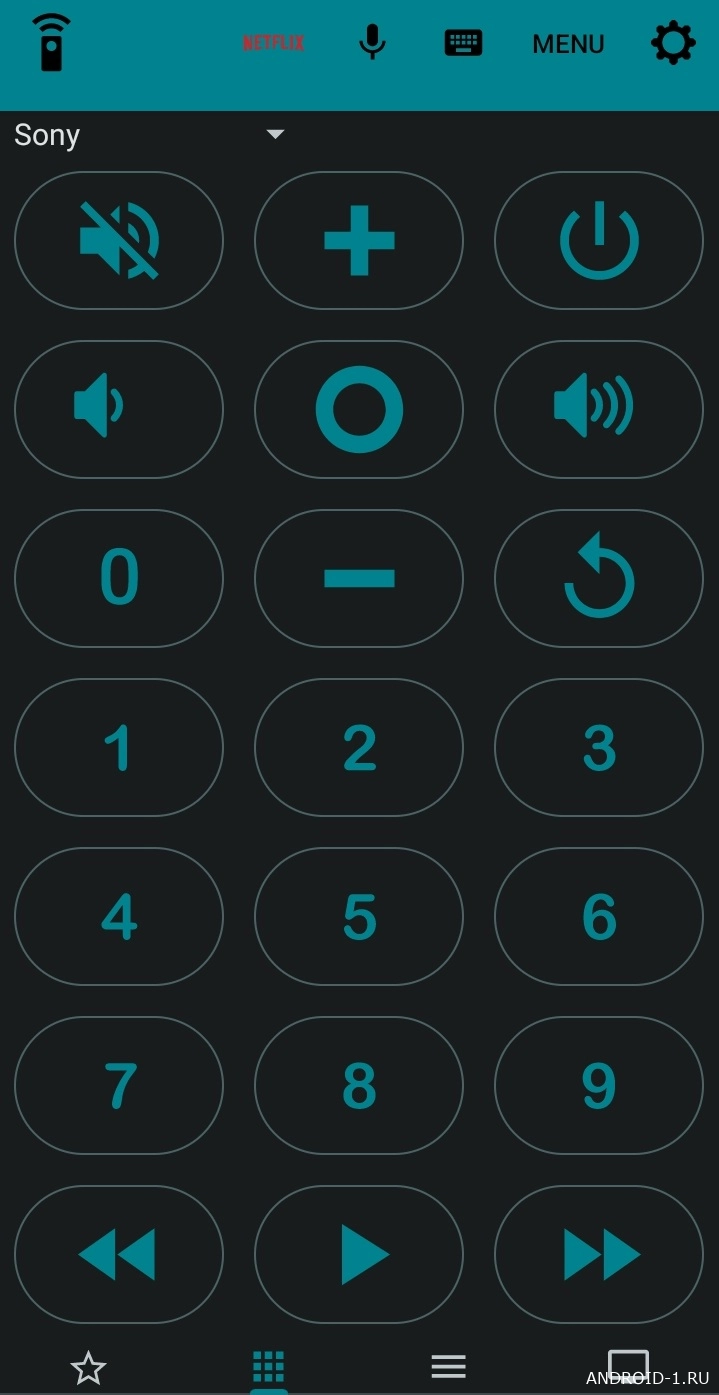Image resolution: width=719 pixels, height=1395 pixels.
Task: Rewind the video
Action: [119, 1254]
